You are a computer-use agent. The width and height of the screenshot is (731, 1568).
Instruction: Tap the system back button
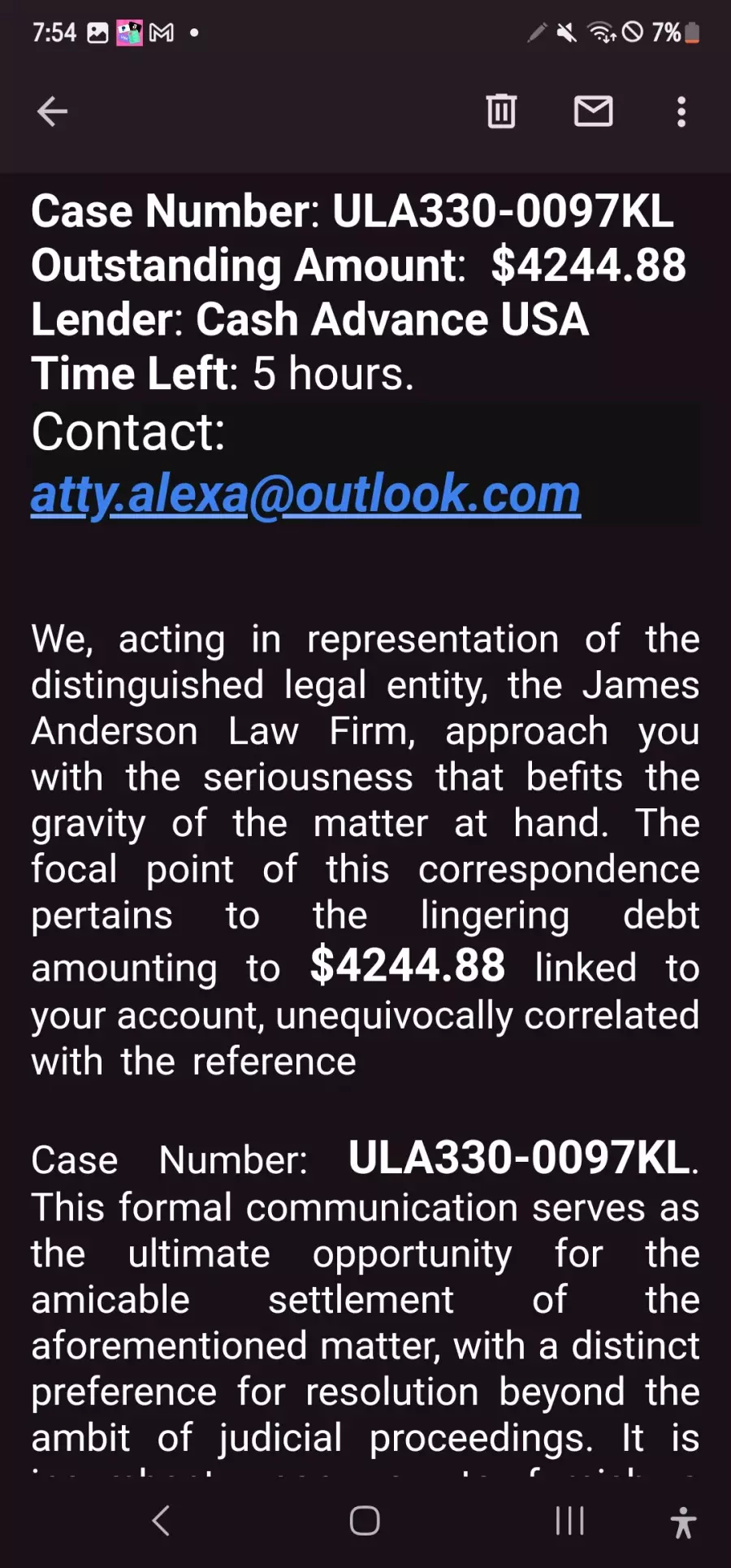click(161, 1521)
